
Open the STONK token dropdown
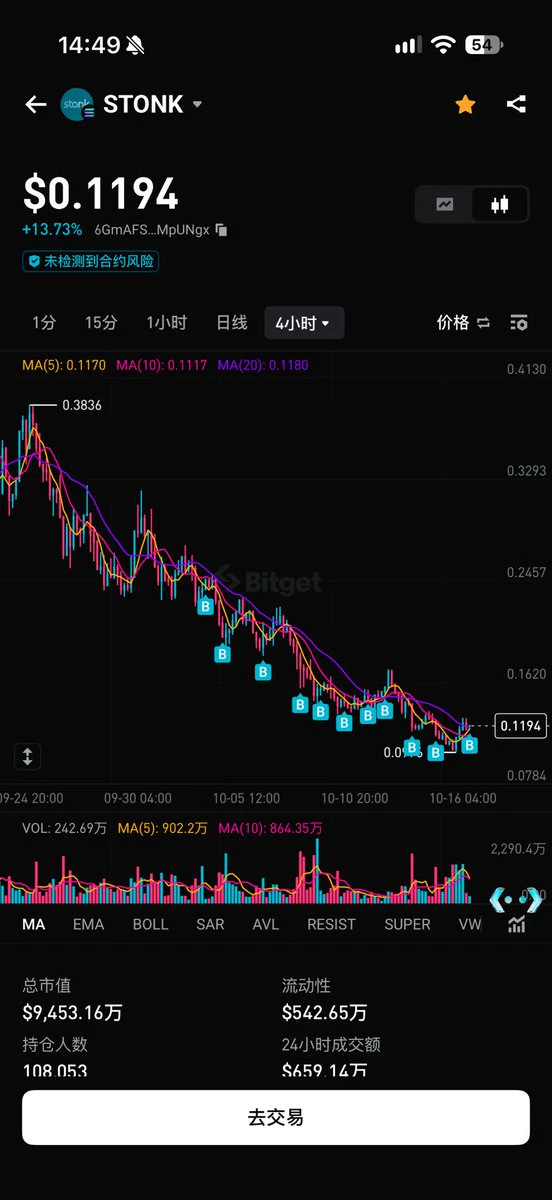pos(197,104)
